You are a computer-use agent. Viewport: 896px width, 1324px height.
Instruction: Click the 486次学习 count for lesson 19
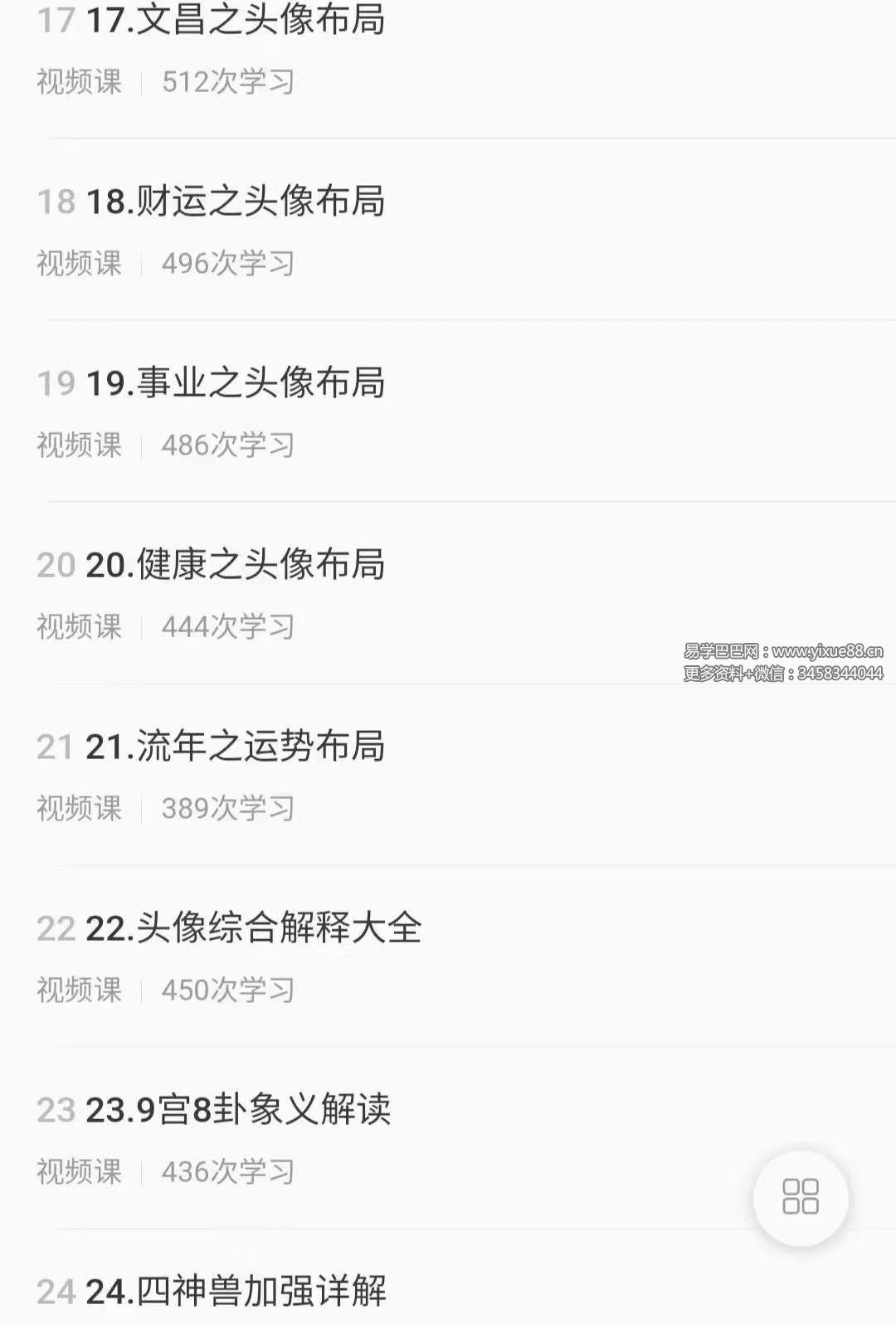pos(230,445)
